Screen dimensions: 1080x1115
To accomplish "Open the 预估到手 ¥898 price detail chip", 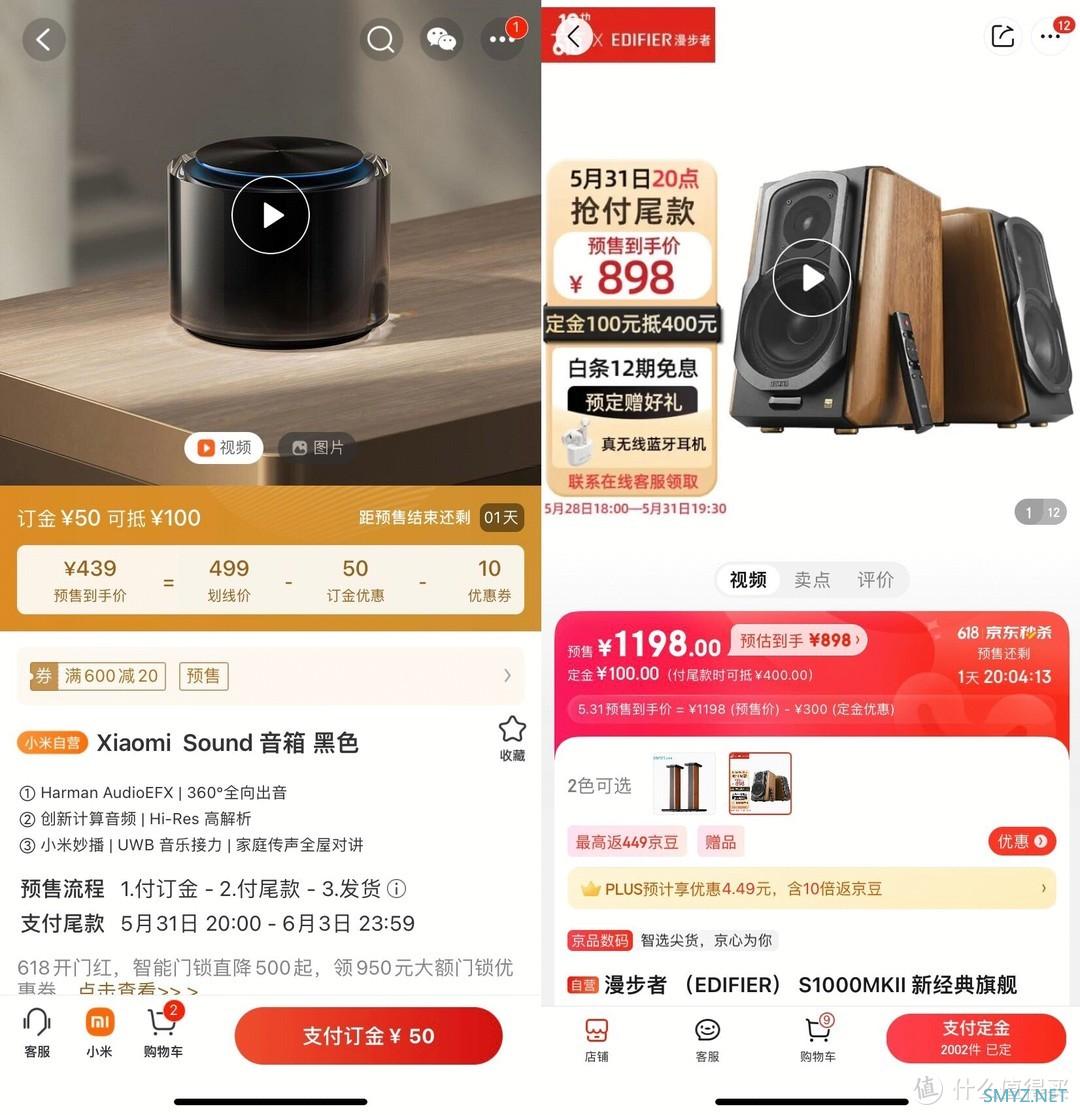I will pos(801,640).
